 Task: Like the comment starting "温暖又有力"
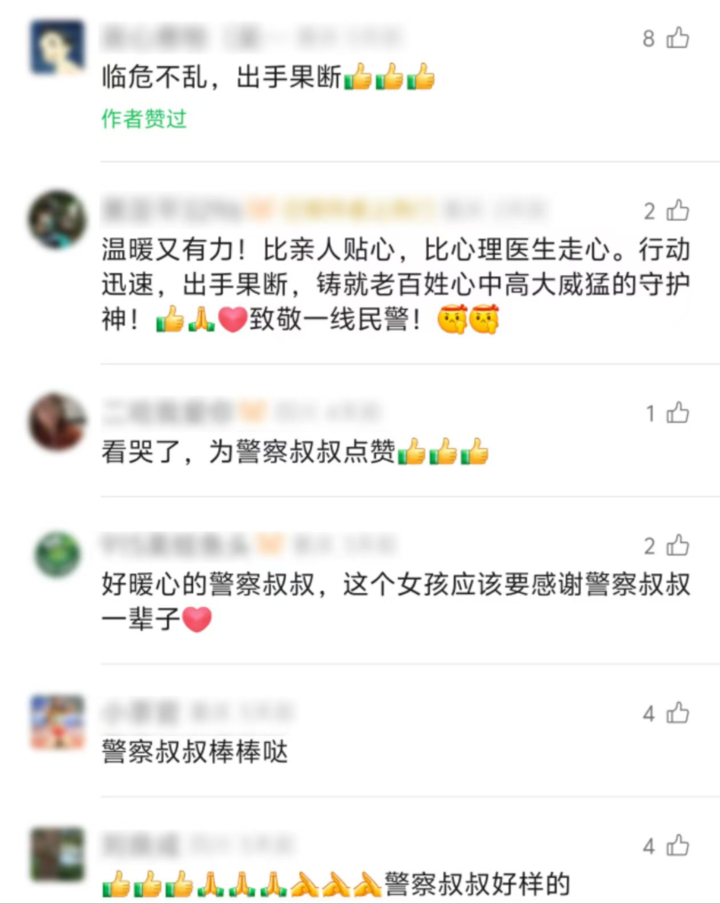click(x=678, y=211)
